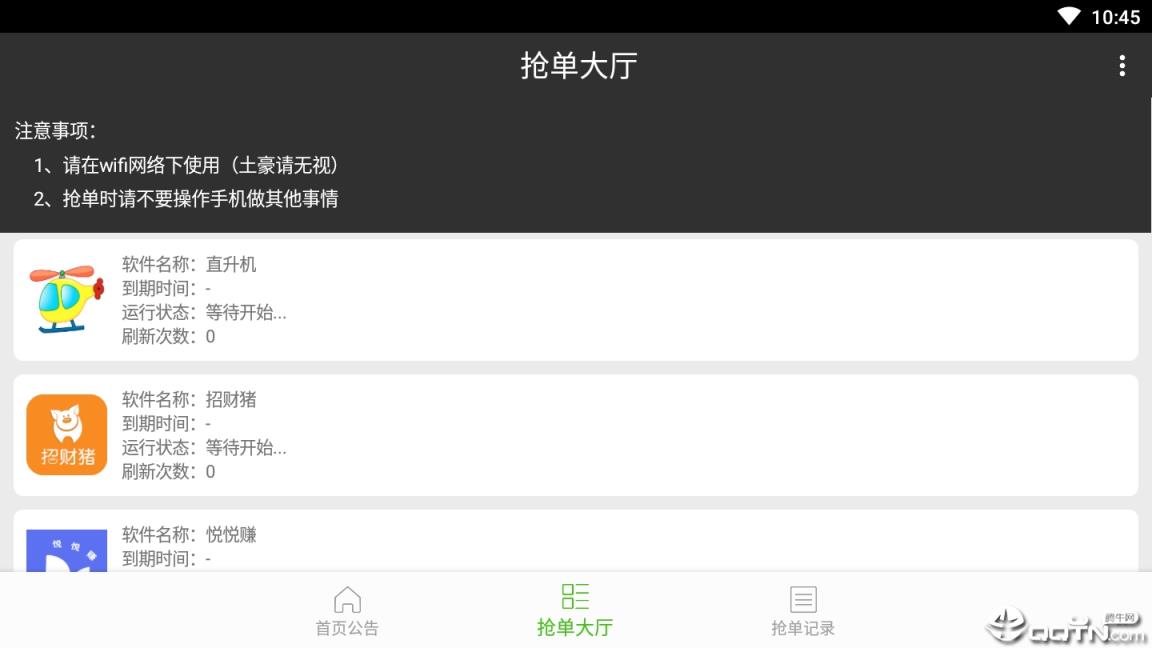The image size is (1152, 648).
Task: Switch to the 首页公告 tab
Action: pyautogui.click(x=347, y=611)
